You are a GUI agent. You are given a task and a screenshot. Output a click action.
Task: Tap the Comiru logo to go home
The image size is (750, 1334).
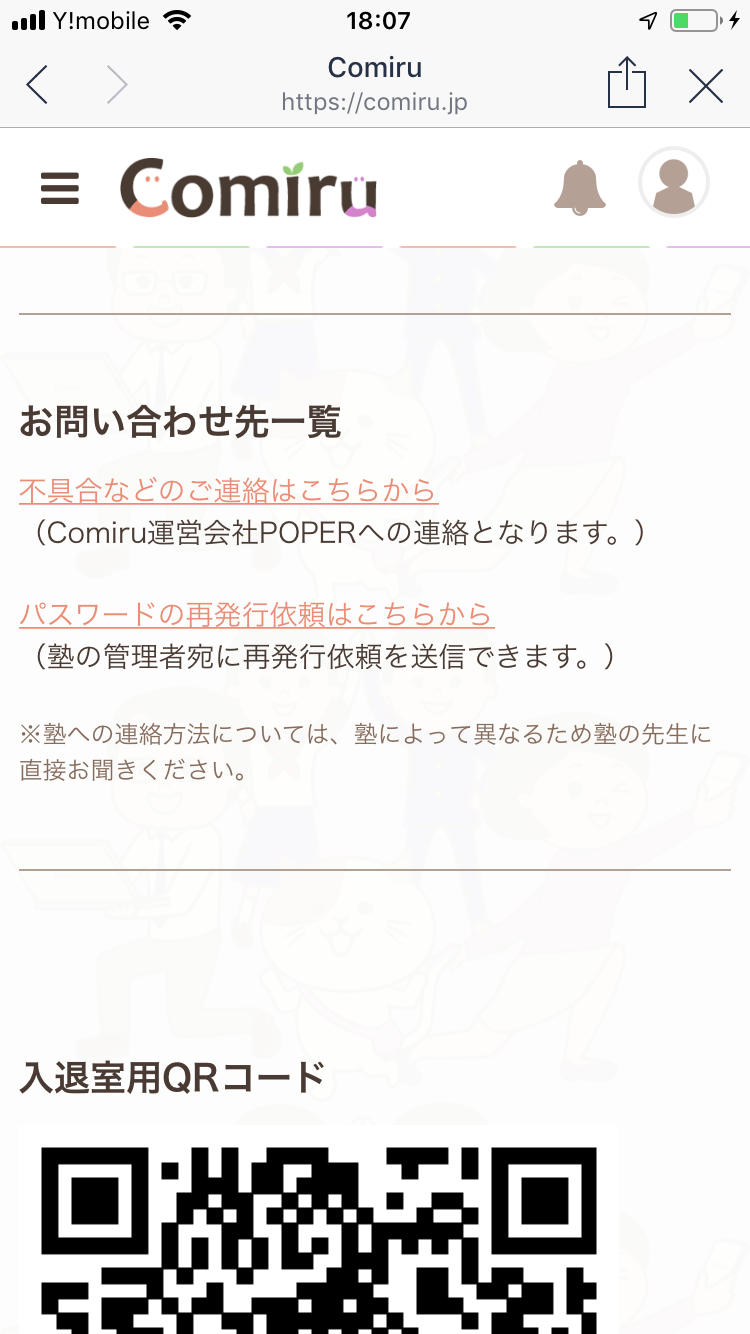(249, 188)
